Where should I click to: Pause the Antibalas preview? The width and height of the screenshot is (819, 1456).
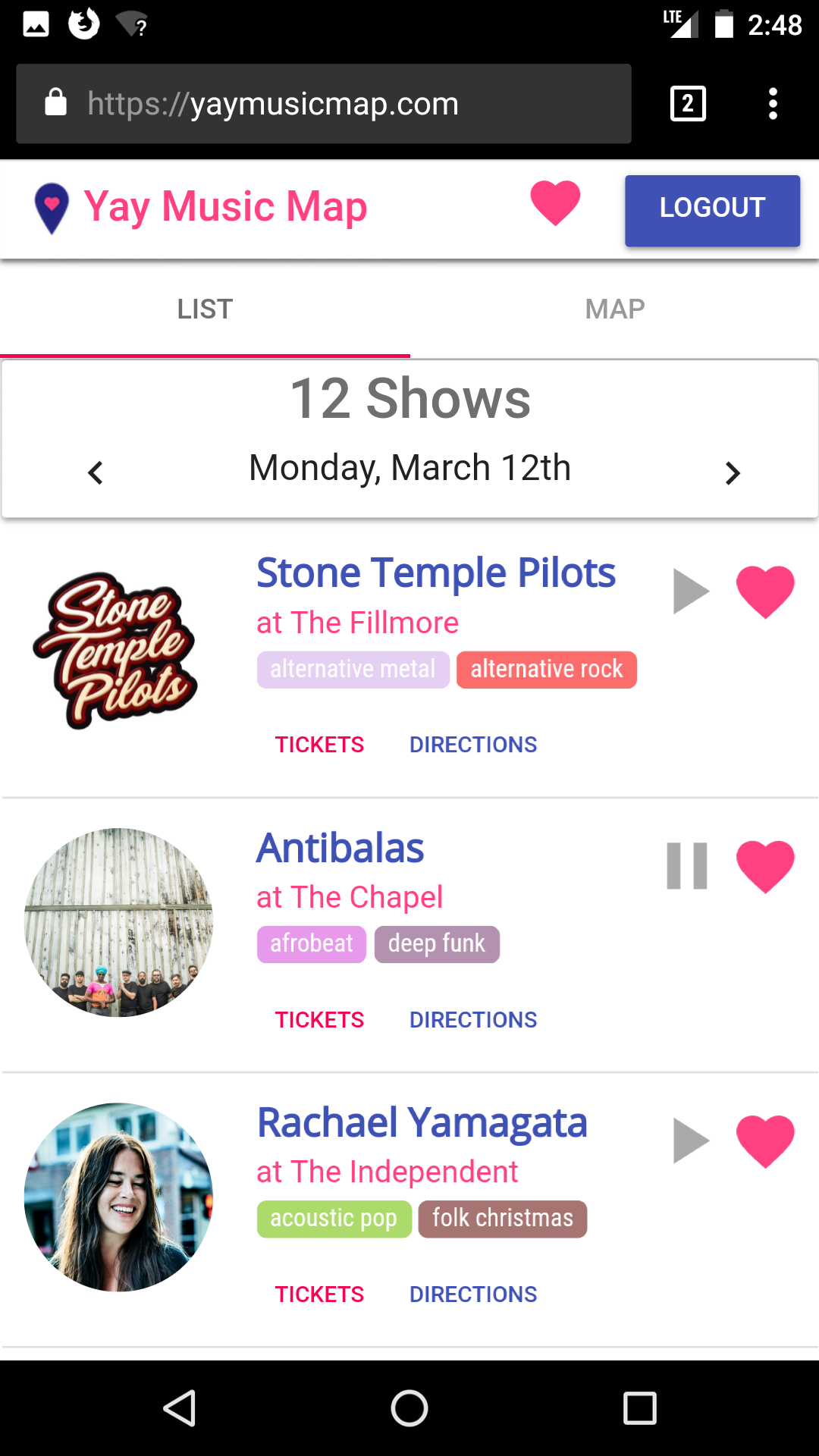tap(687, 865)
